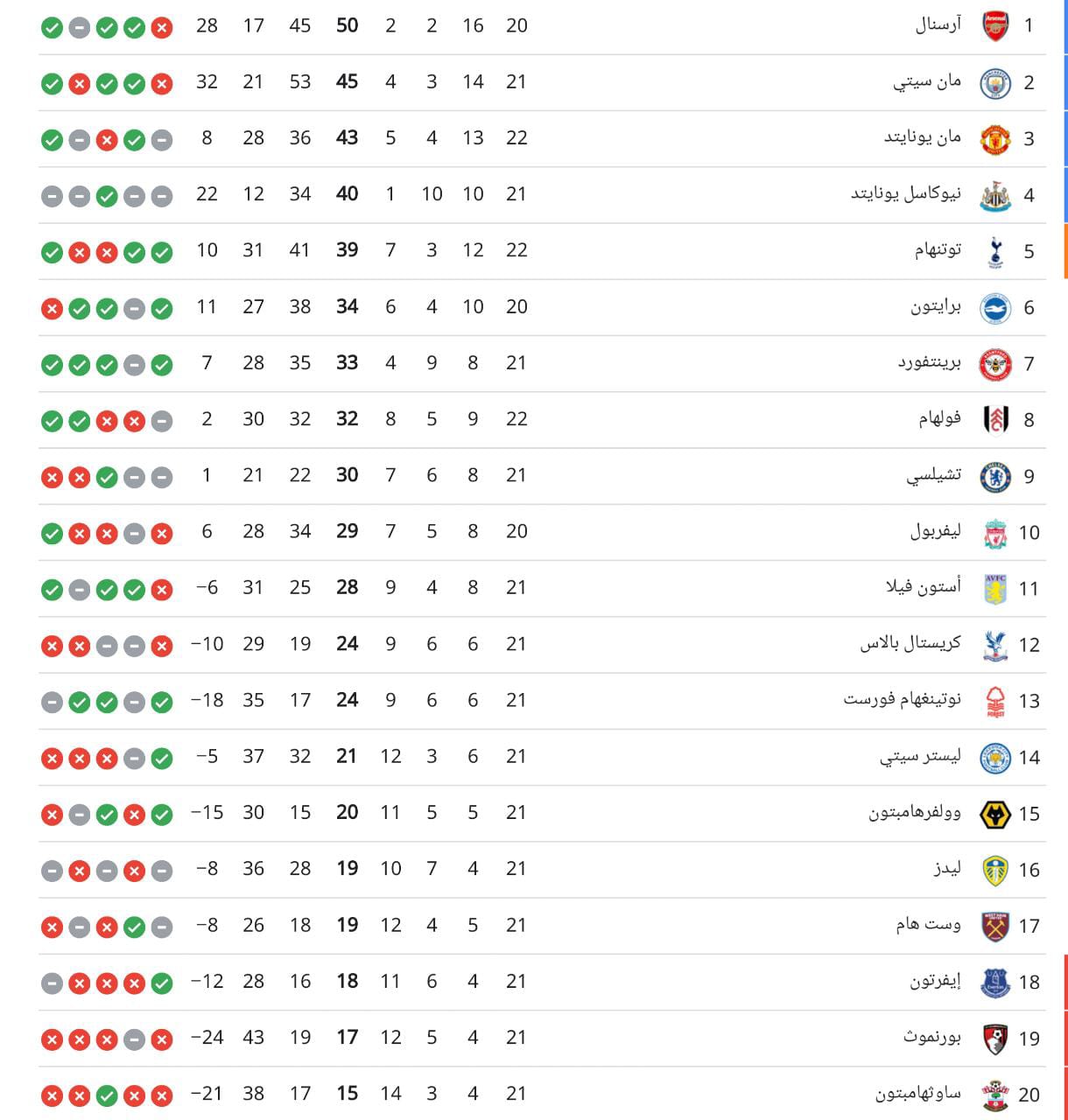
Task: Select the ساوثهامبتون team row
Action: (x=917, y=1094)
